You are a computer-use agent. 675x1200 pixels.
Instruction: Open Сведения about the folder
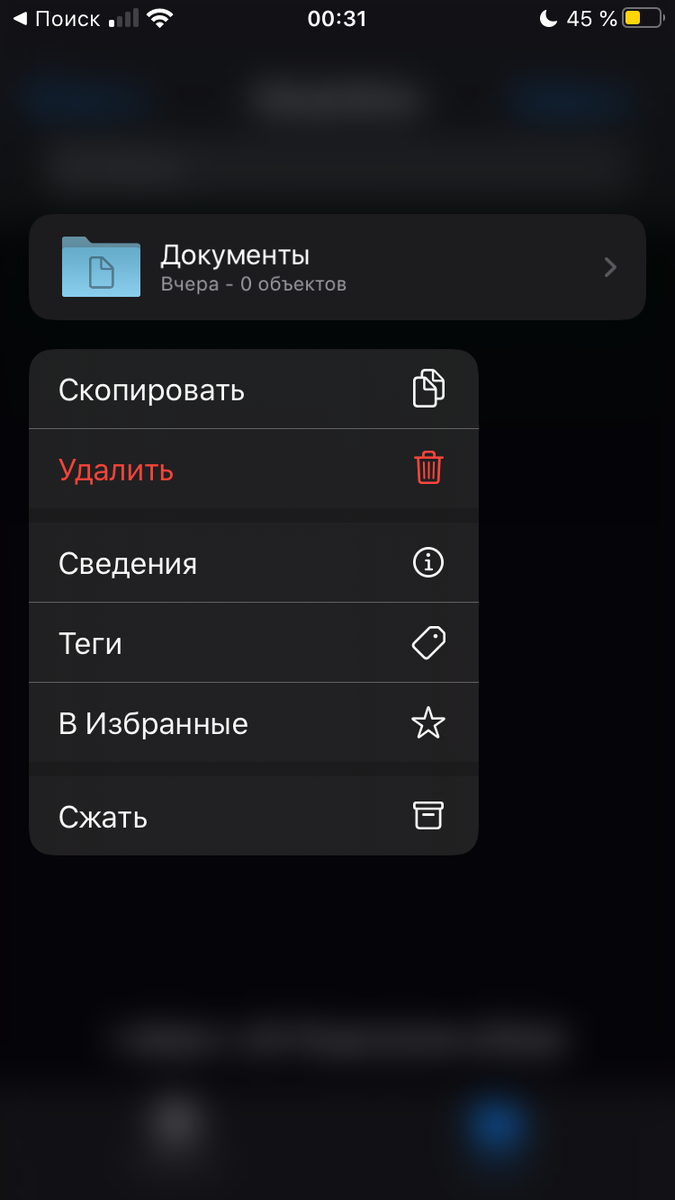point(253,563)
